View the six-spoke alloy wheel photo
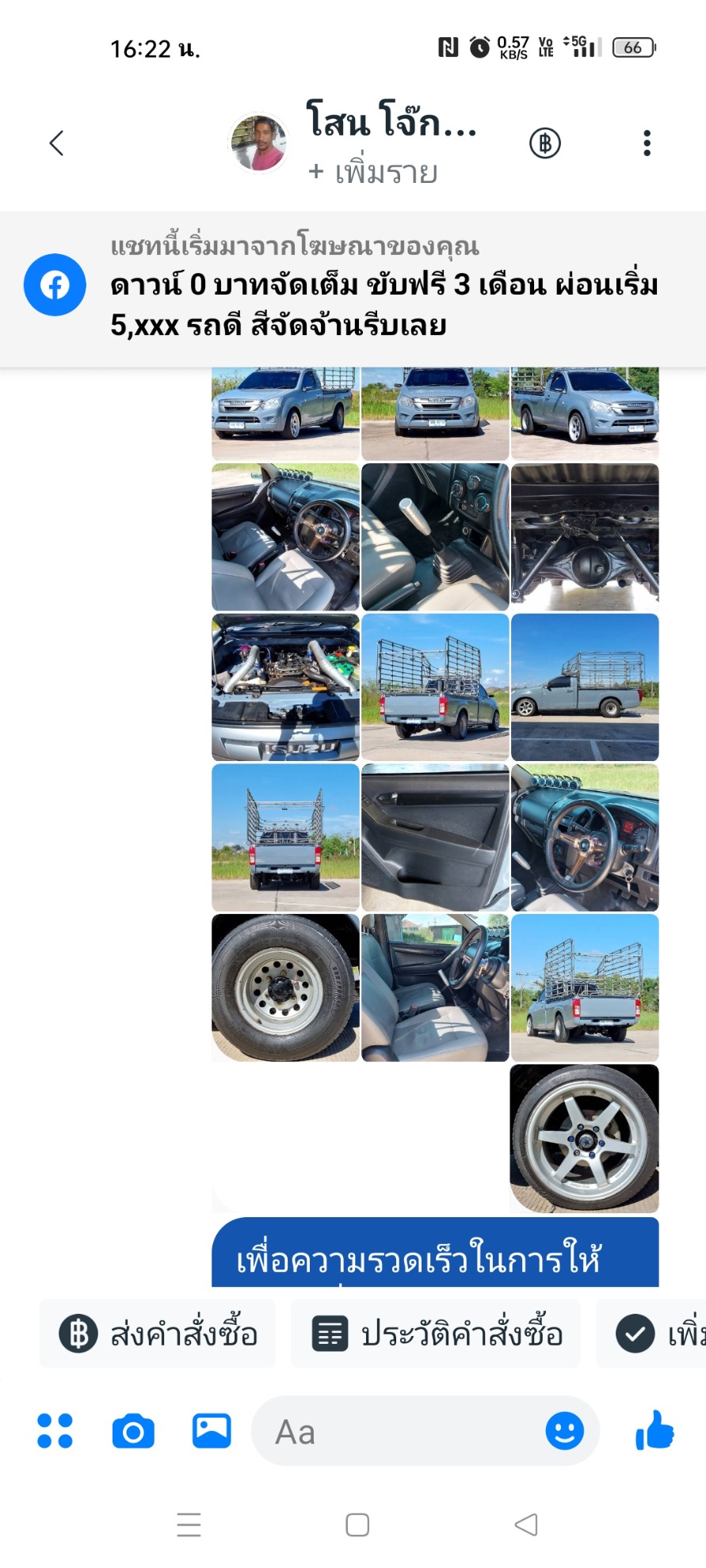Viewport: 706px width, 1568px height. (585, 1139)
